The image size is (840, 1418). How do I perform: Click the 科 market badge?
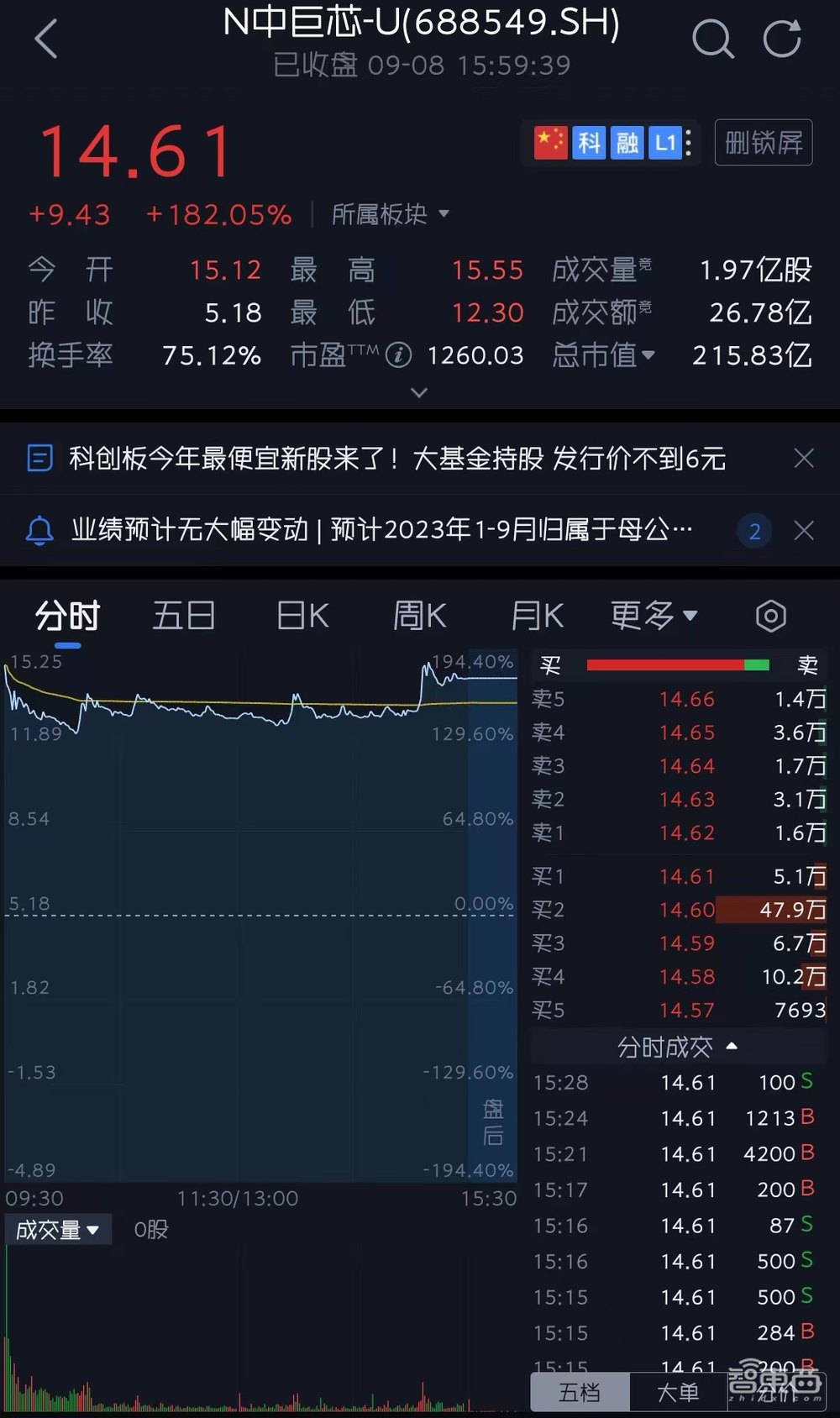[x=591, y=143]
